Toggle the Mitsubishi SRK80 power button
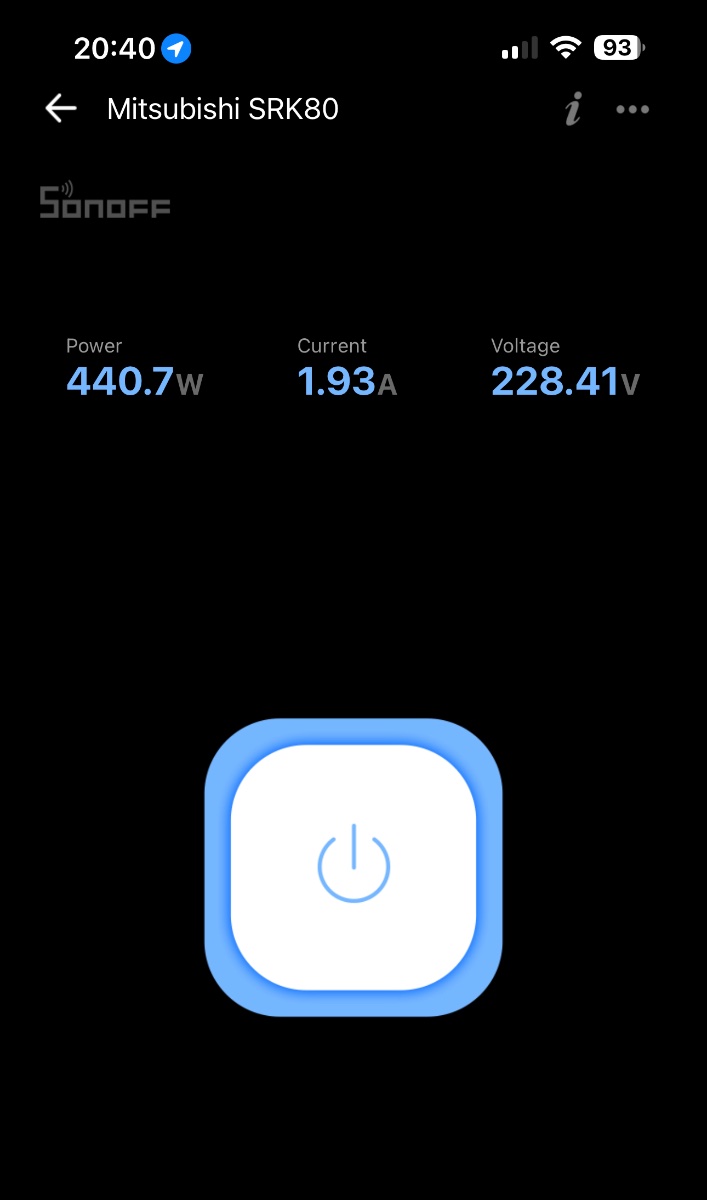 (x=353, y=867)
